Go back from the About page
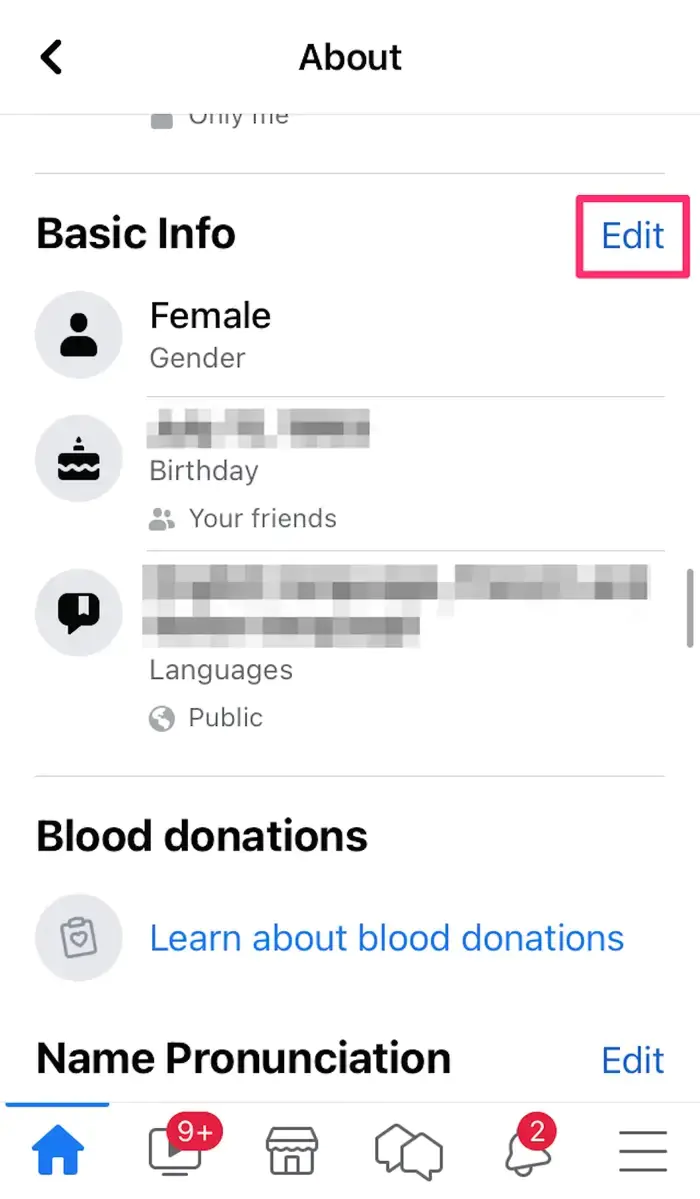Image resolution: width=700 pixels, height=1199 pixels. 52,58
